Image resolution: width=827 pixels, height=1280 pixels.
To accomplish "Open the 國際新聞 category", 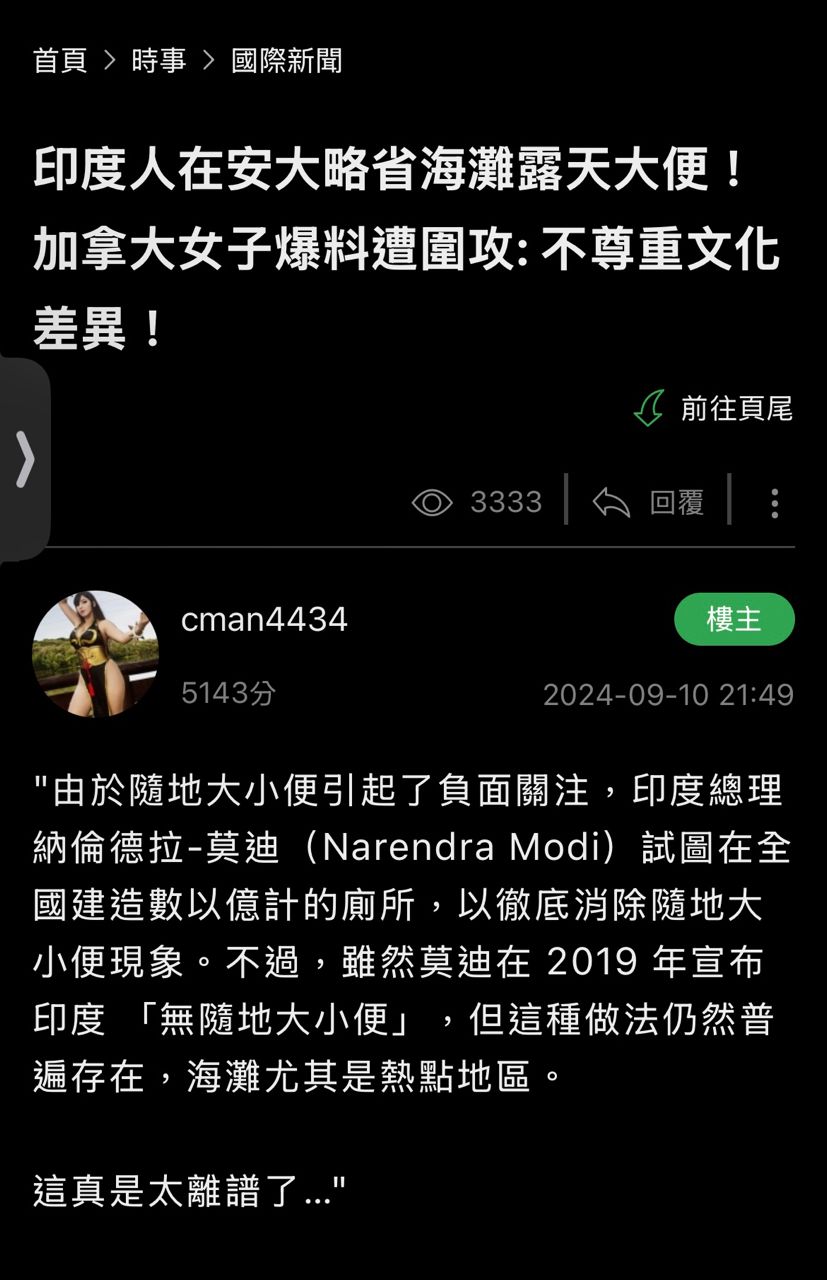I will point(286,61).
